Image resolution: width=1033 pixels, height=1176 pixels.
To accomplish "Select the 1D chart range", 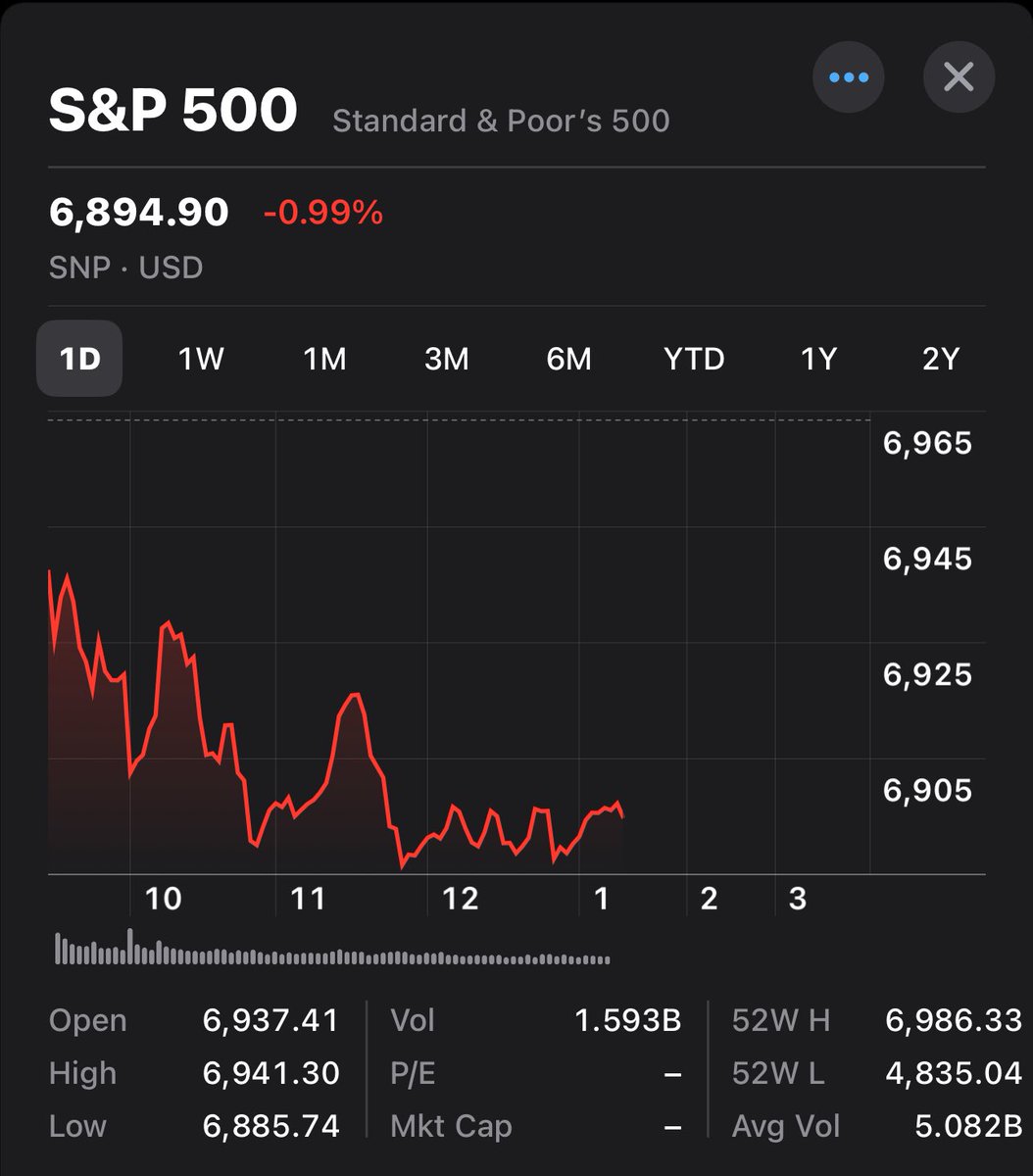I will click(x=79, y=359).
